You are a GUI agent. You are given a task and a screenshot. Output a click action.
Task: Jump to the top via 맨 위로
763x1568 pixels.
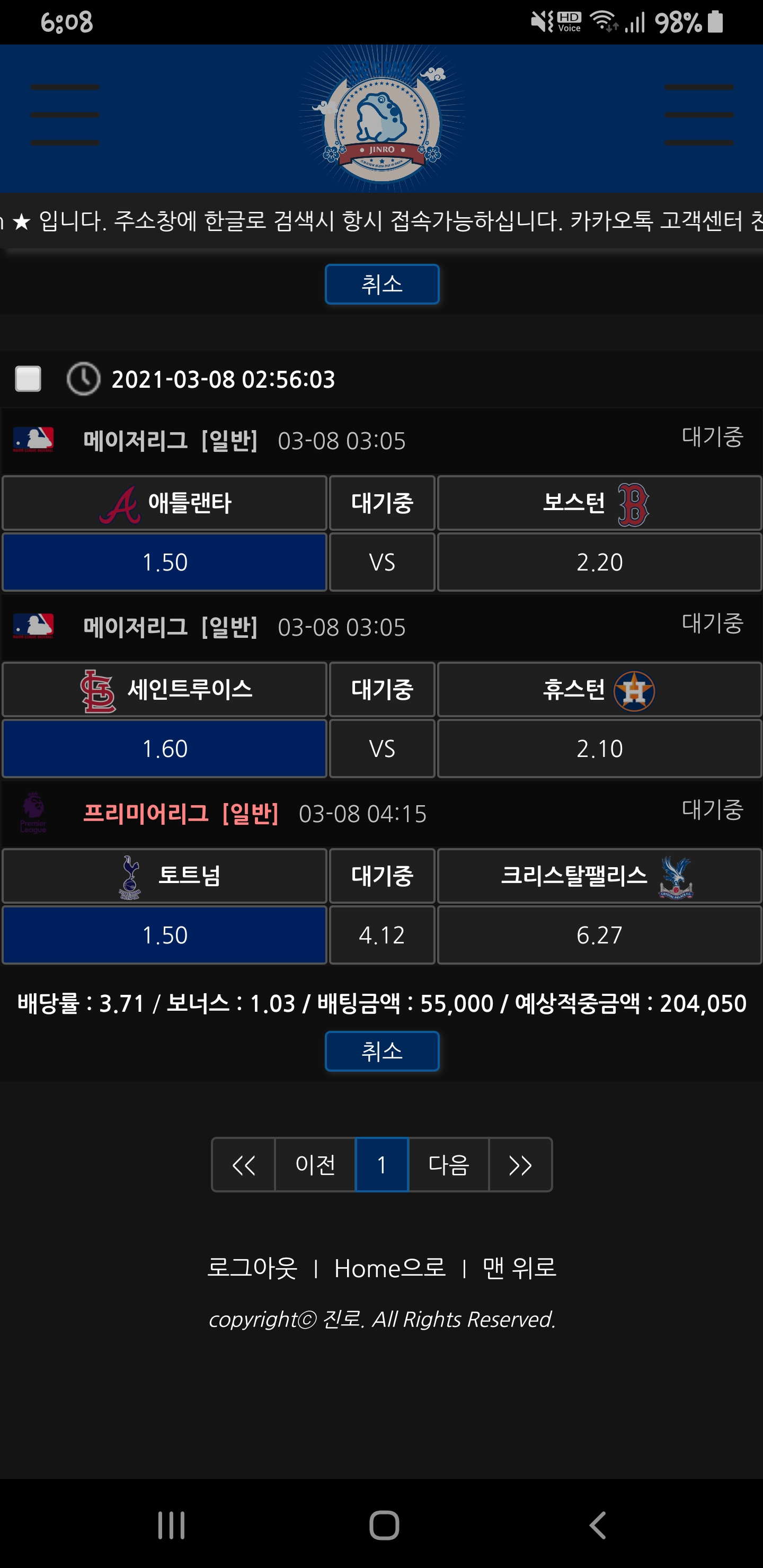519,1268
